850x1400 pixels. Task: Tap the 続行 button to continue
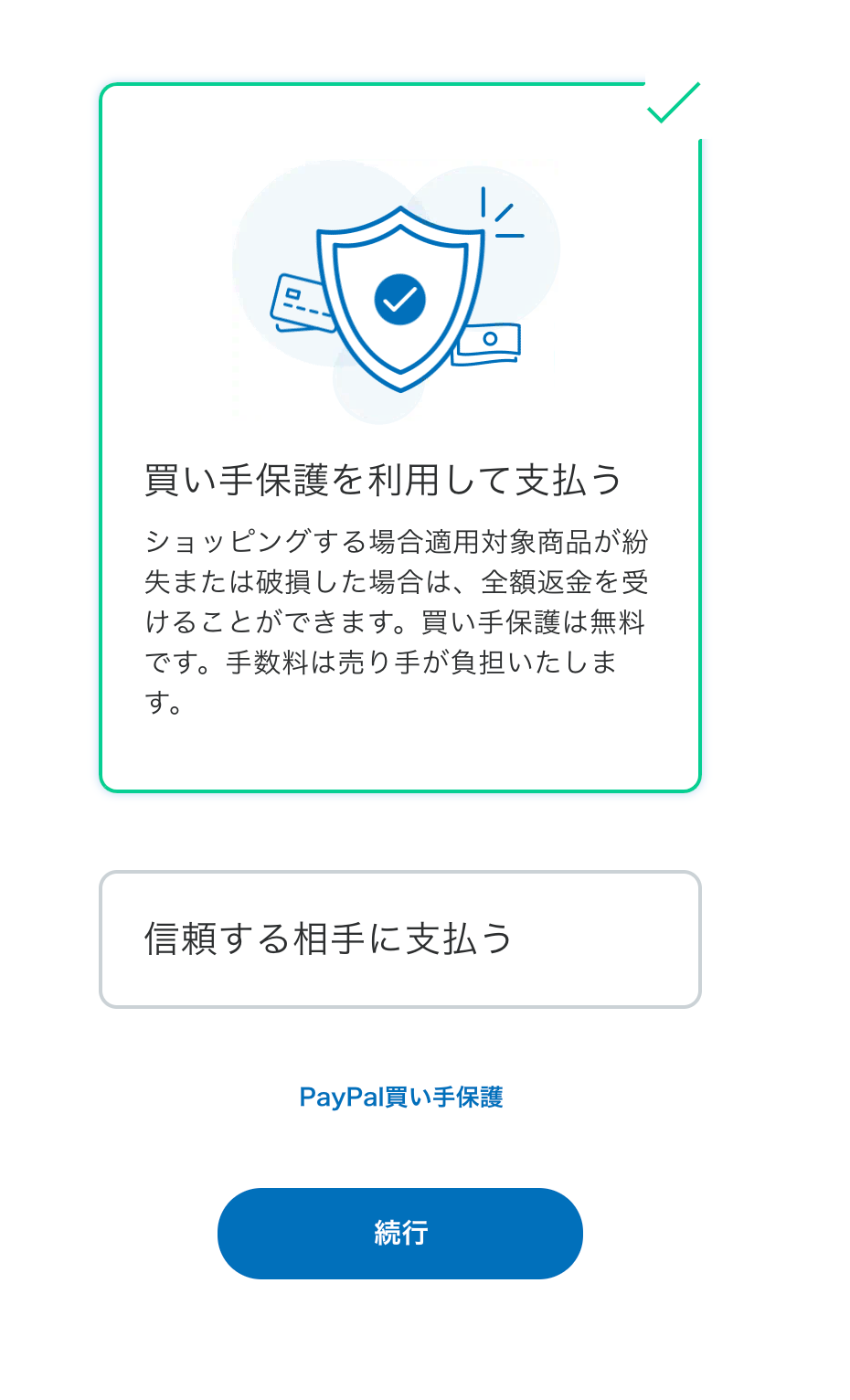coord(400,1233)
